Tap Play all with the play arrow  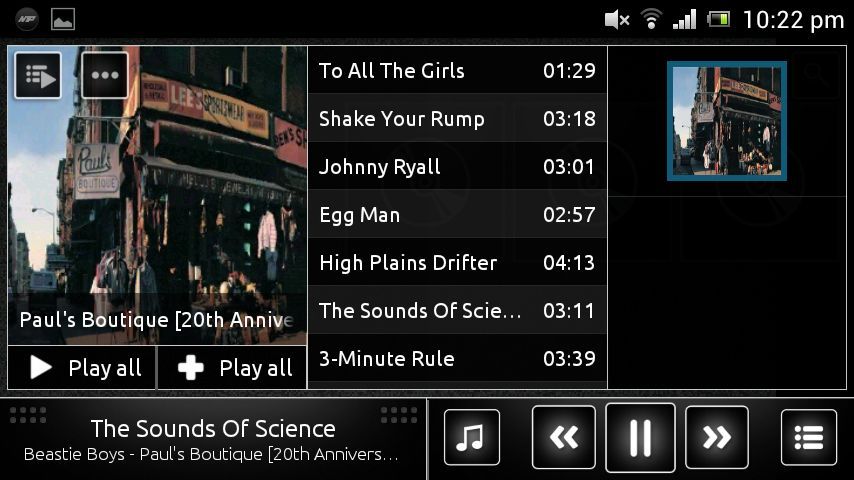[x=83, y=368]
